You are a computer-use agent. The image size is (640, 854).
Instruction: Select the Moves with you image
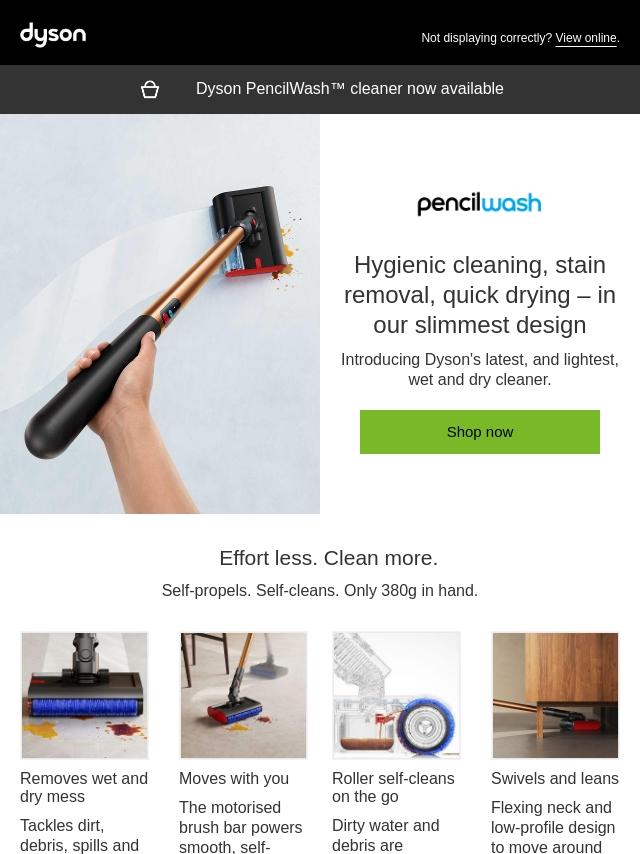point(244,695)
